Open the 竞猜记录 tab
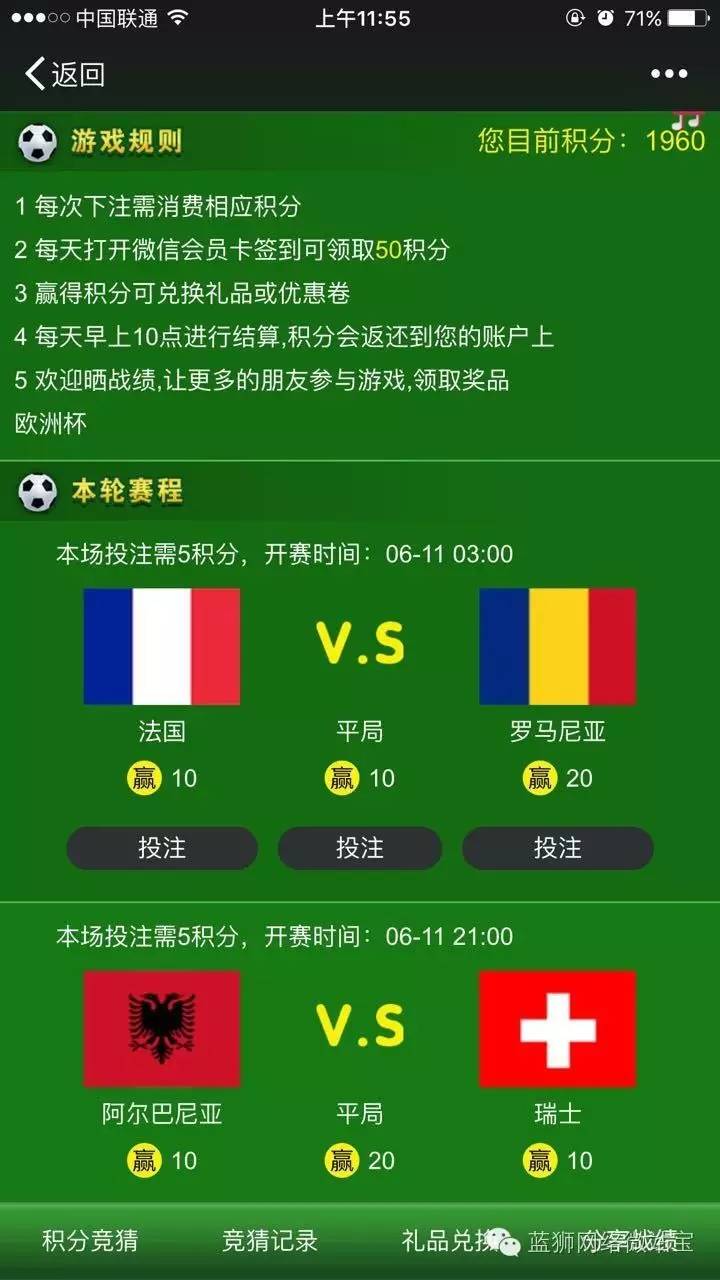The image size is (720, 1280). (270, 1241)
